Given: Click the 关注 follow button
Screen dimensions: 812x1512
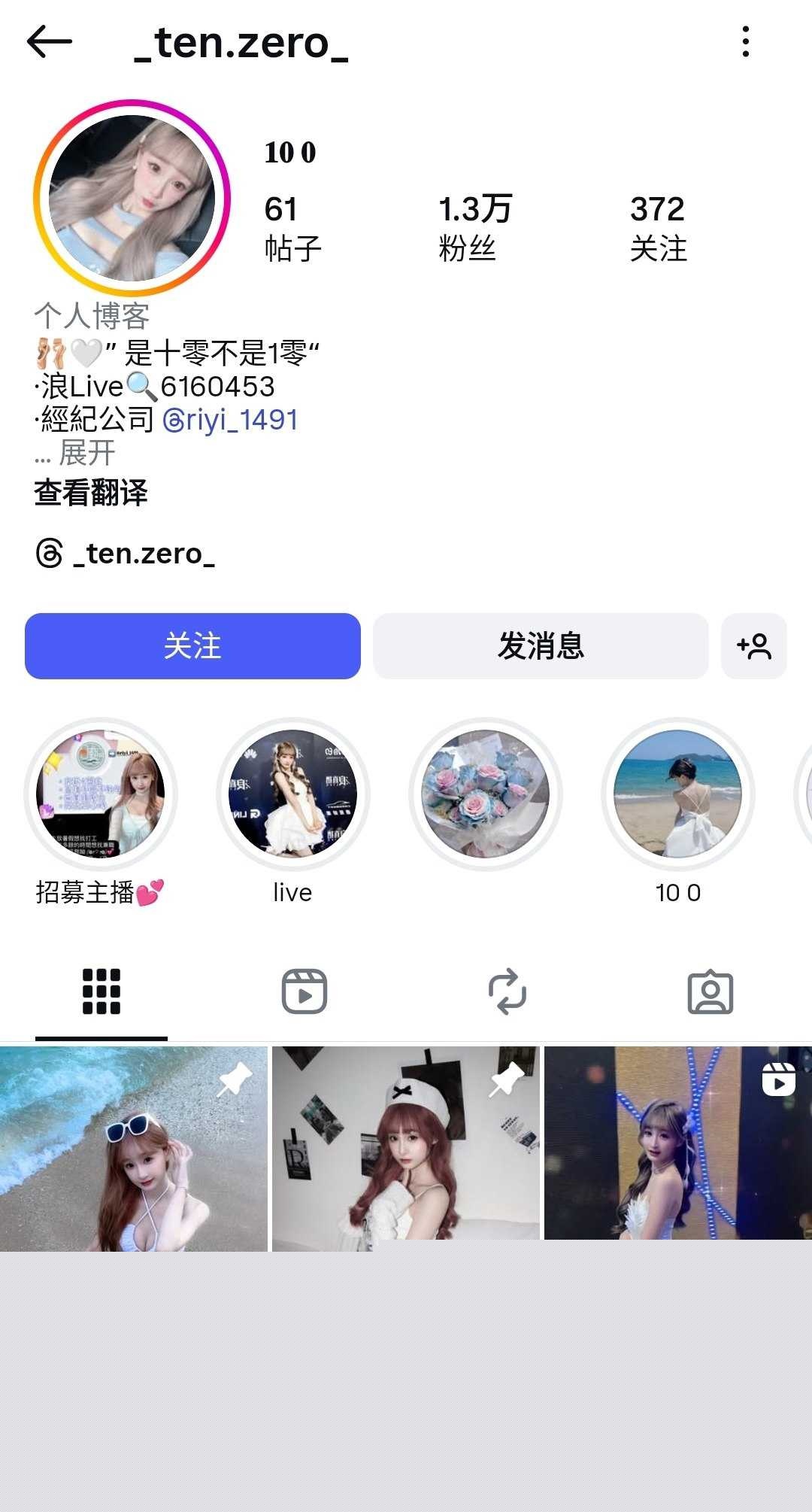Looking at the screenshot, I should click(x=192, y=645).
